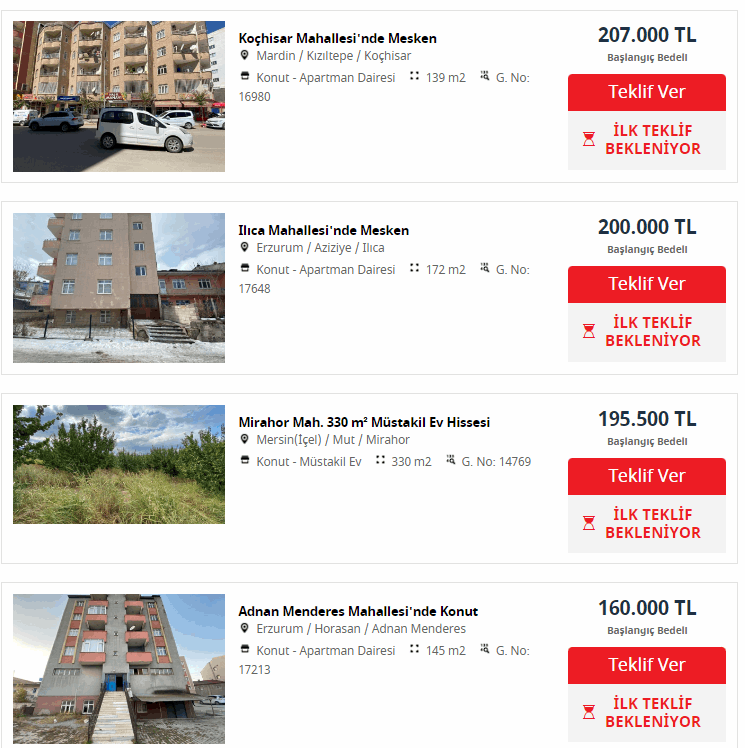Image resolution: width=745 pixels, height=748 pixels.
Task: Open Koçhisar Mahallesi'nde Mesken listing title
Action: (337, 38)
